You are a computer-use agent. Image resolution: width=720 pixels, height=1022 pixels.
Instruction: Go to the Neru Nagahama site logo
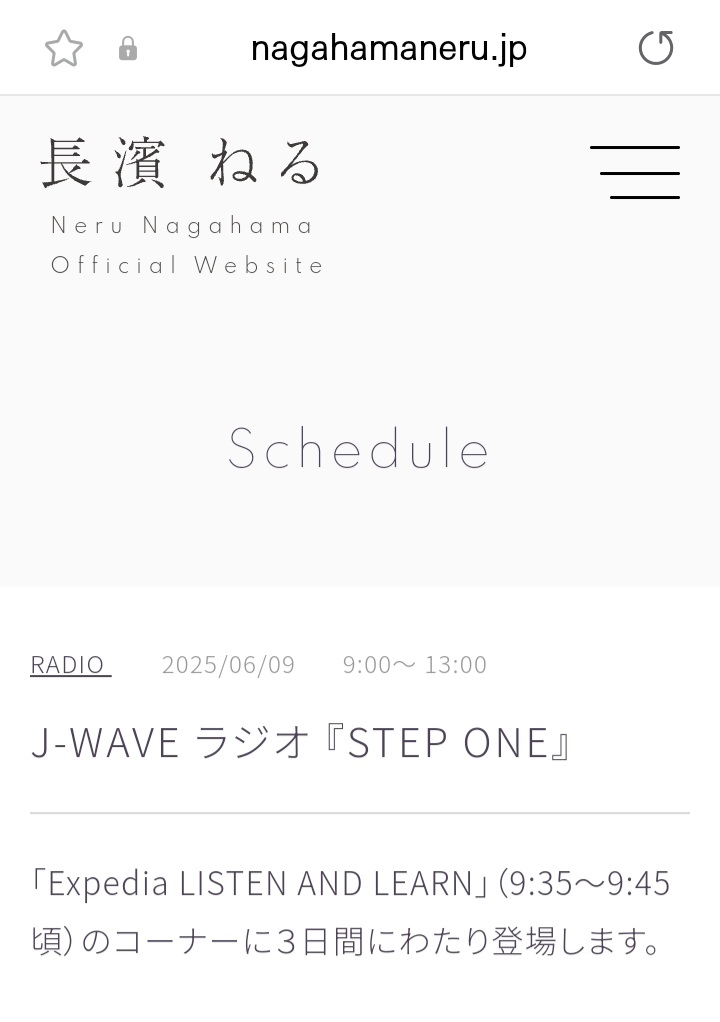tap(184, 205)
